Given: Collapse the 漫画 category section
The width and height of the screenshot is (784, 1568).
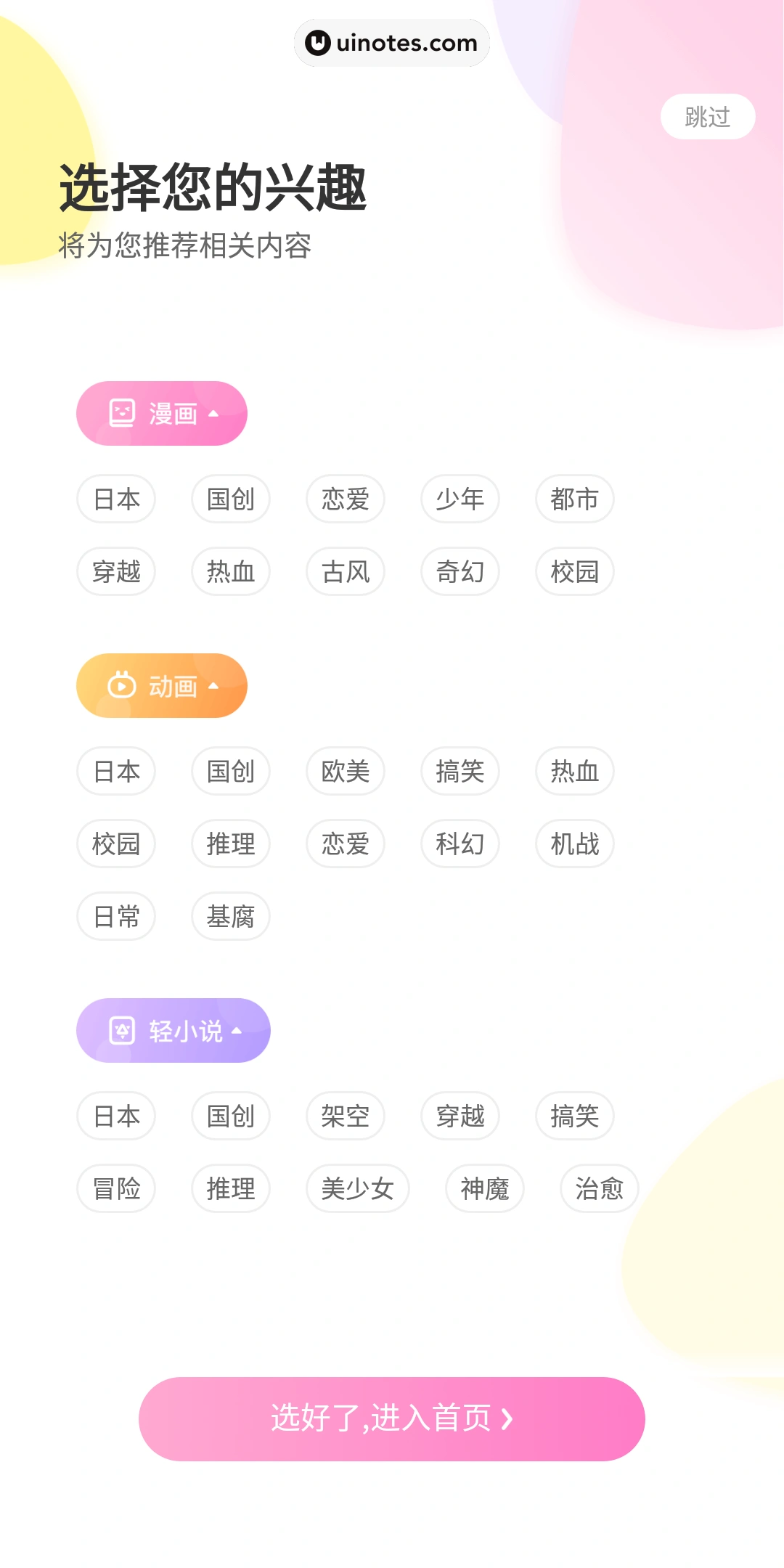Looking at the screenshot, I should point(162,414).
